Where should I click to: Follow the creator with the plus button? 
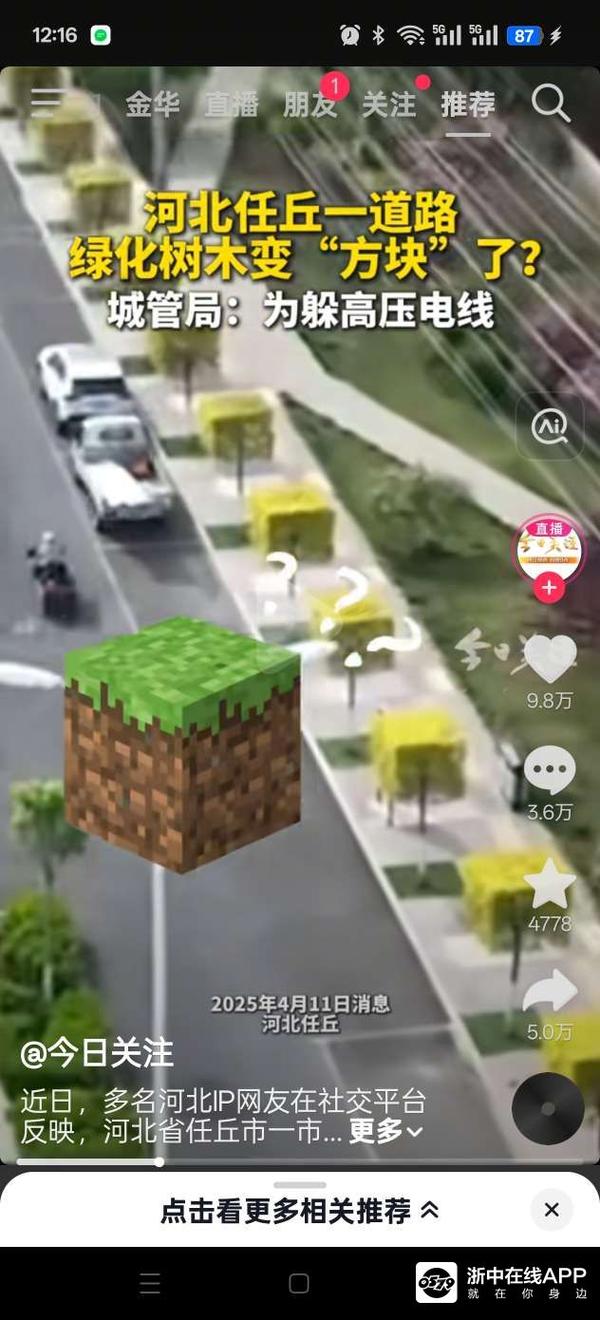coord(549,588)
